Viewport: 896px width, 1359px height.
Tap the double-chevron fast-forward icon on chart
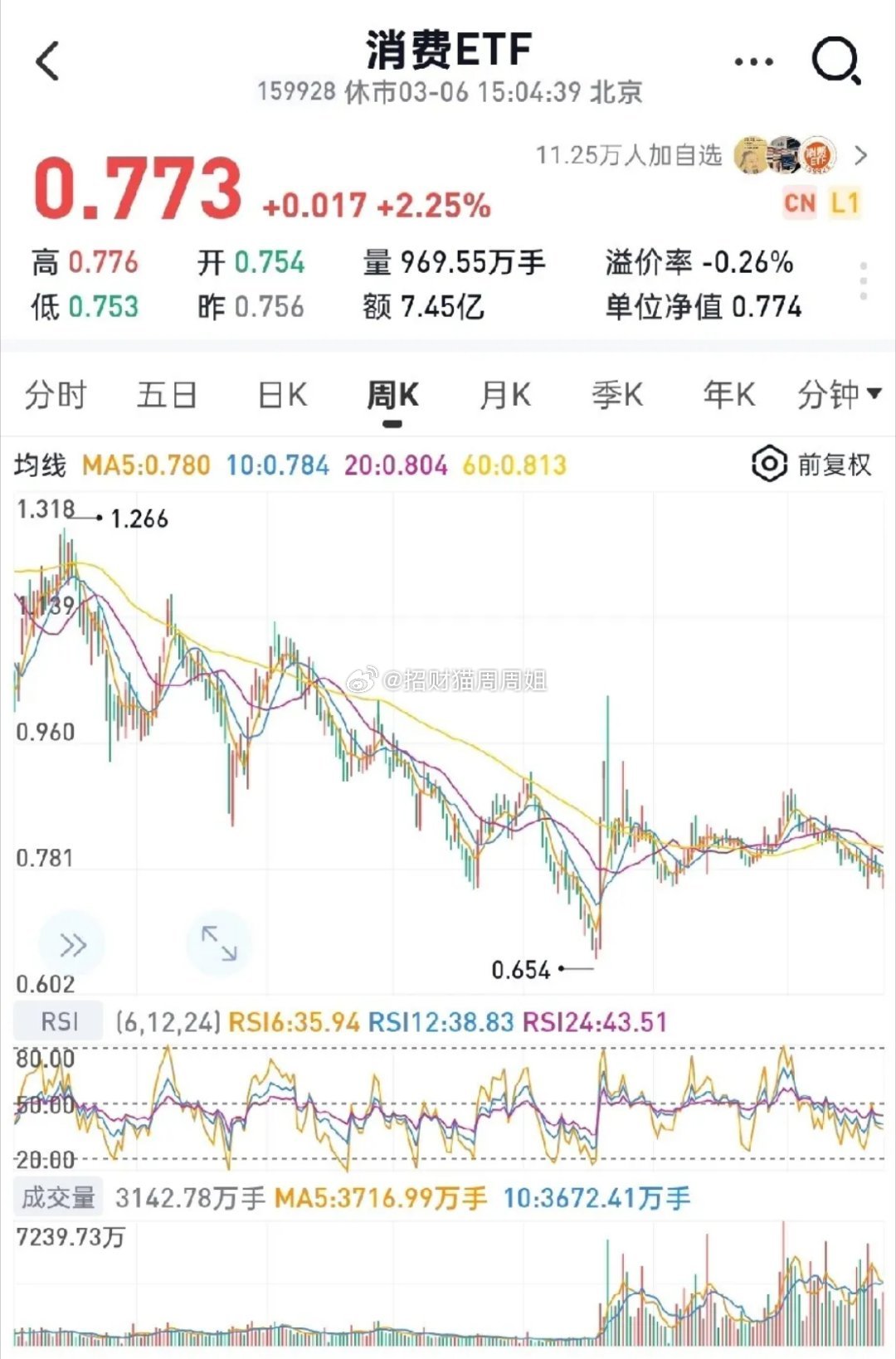point(73,944)
